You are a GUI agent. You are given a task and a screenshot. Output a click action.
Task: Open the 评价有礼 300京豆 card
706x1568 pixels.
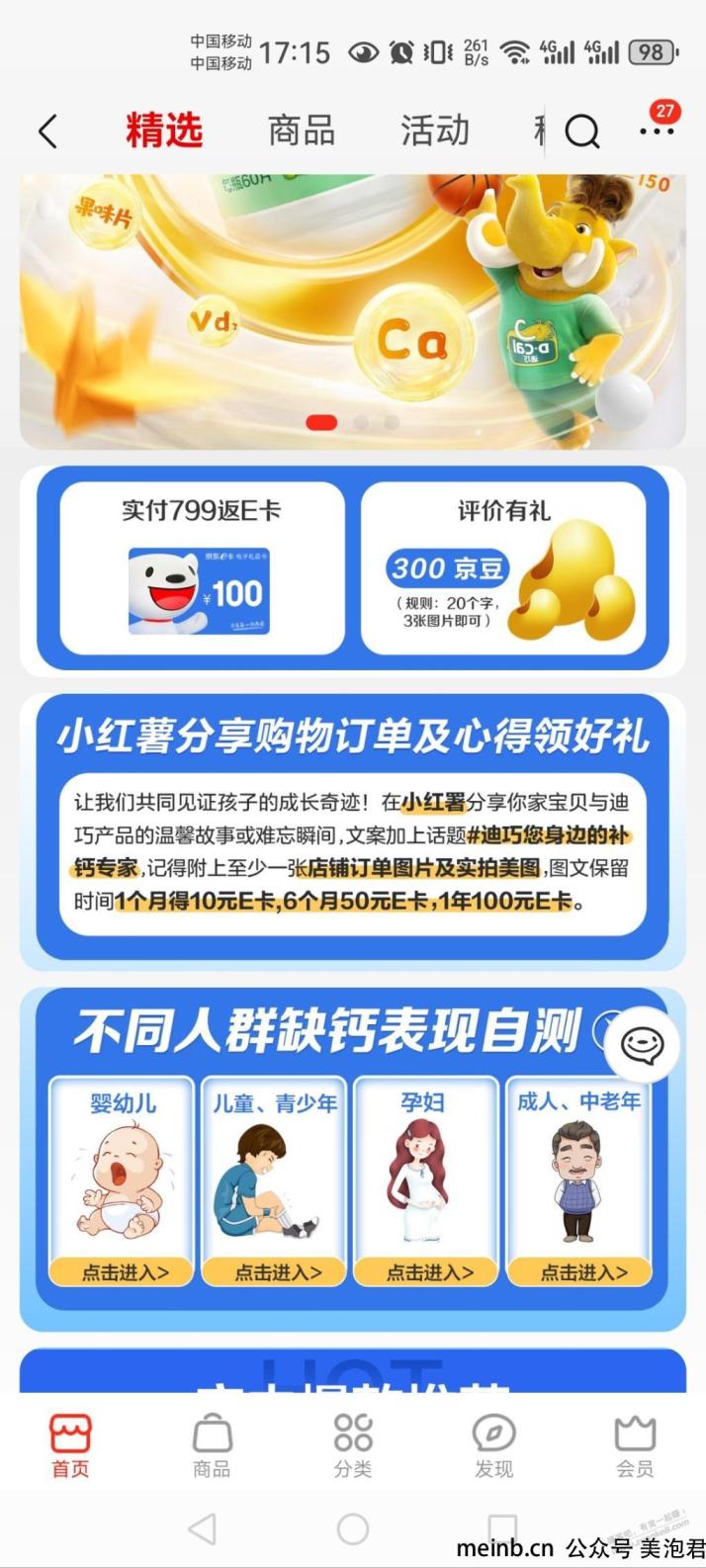[503, 568]
